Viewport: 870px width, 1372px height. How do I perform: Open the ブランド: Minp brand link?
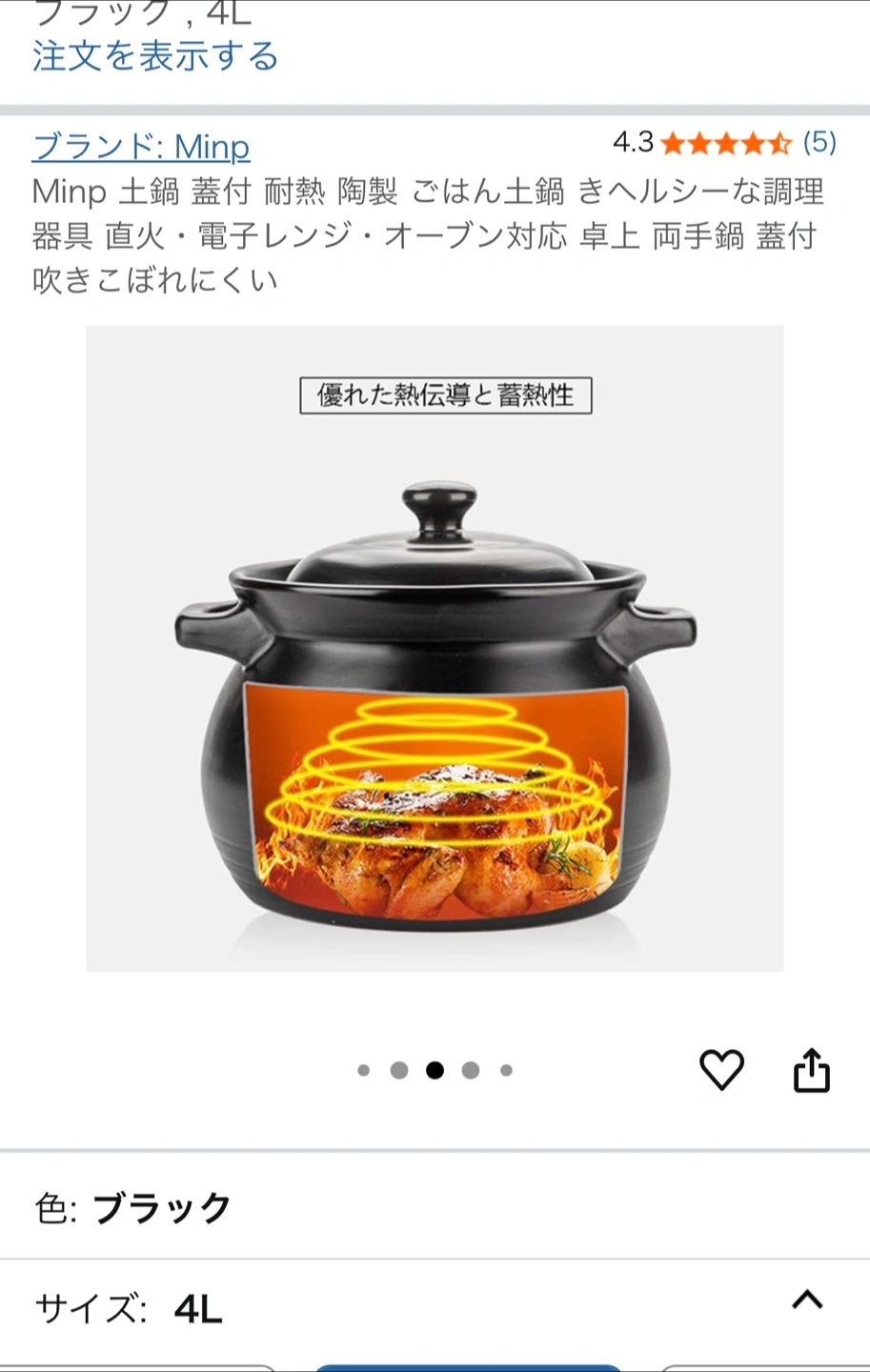[x=141, y=147]
